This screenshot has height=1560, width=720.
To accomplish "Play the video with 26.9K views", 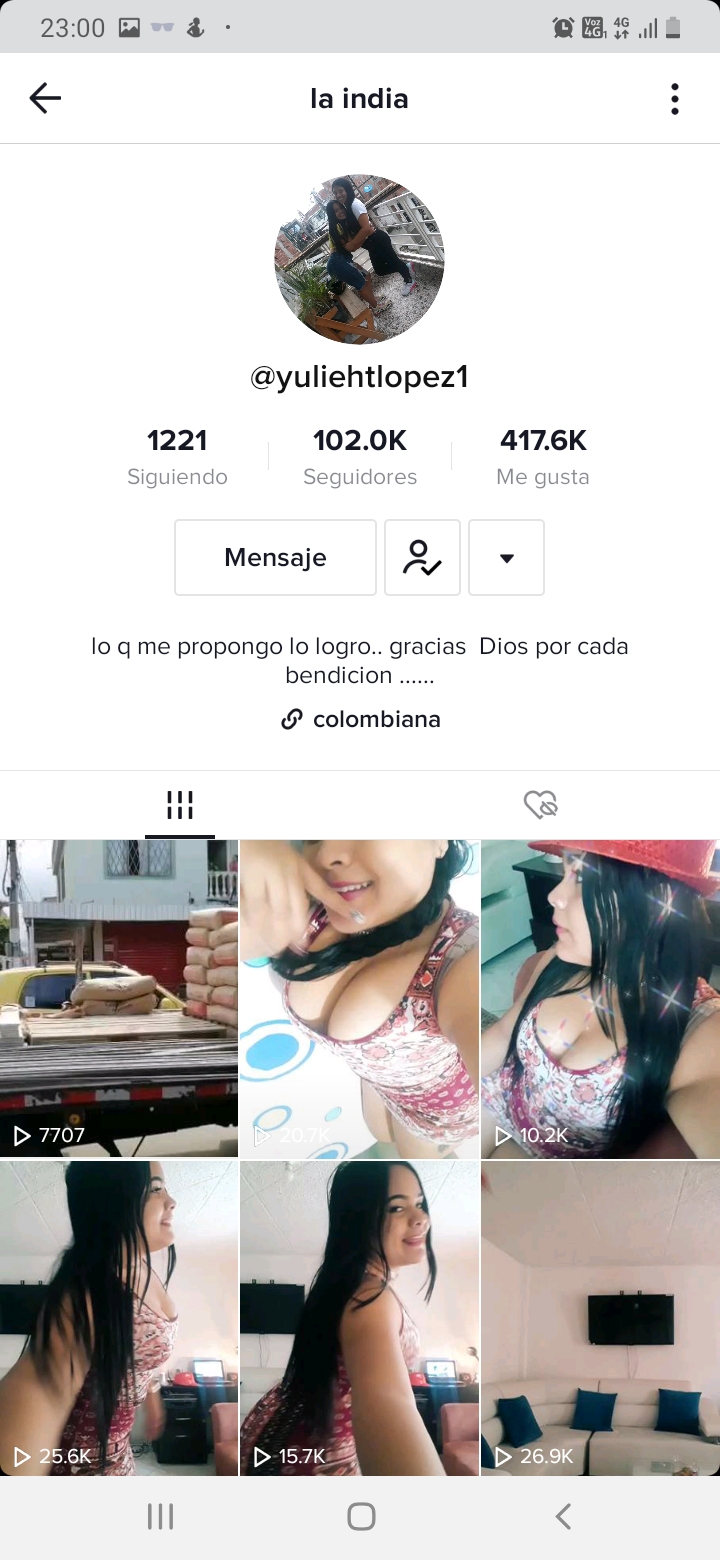I will [600, 1317].
